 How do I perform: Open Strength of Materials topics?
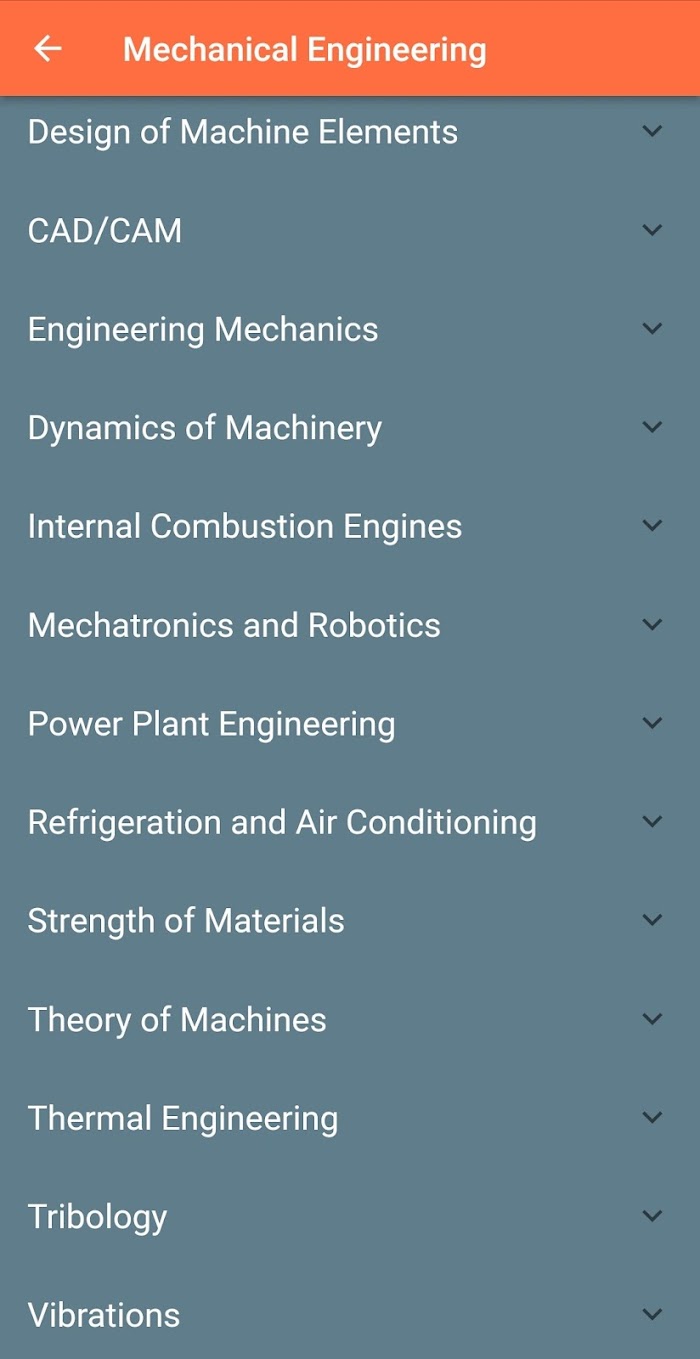[350, 920]
